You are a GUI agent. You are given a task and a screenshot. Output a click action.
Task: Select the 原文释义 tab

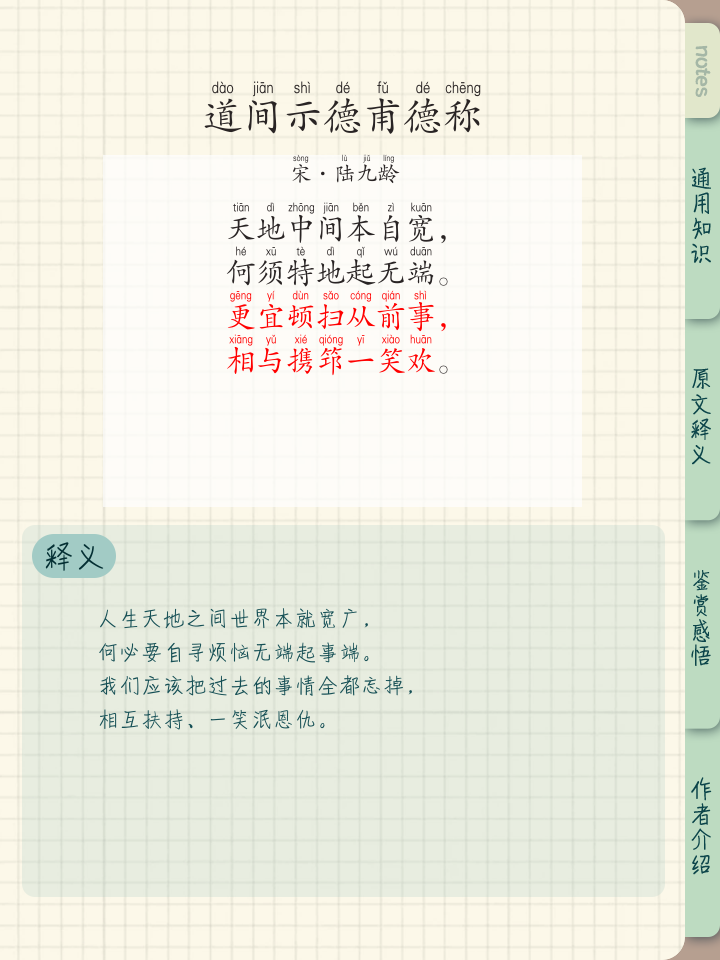(702, 416)
